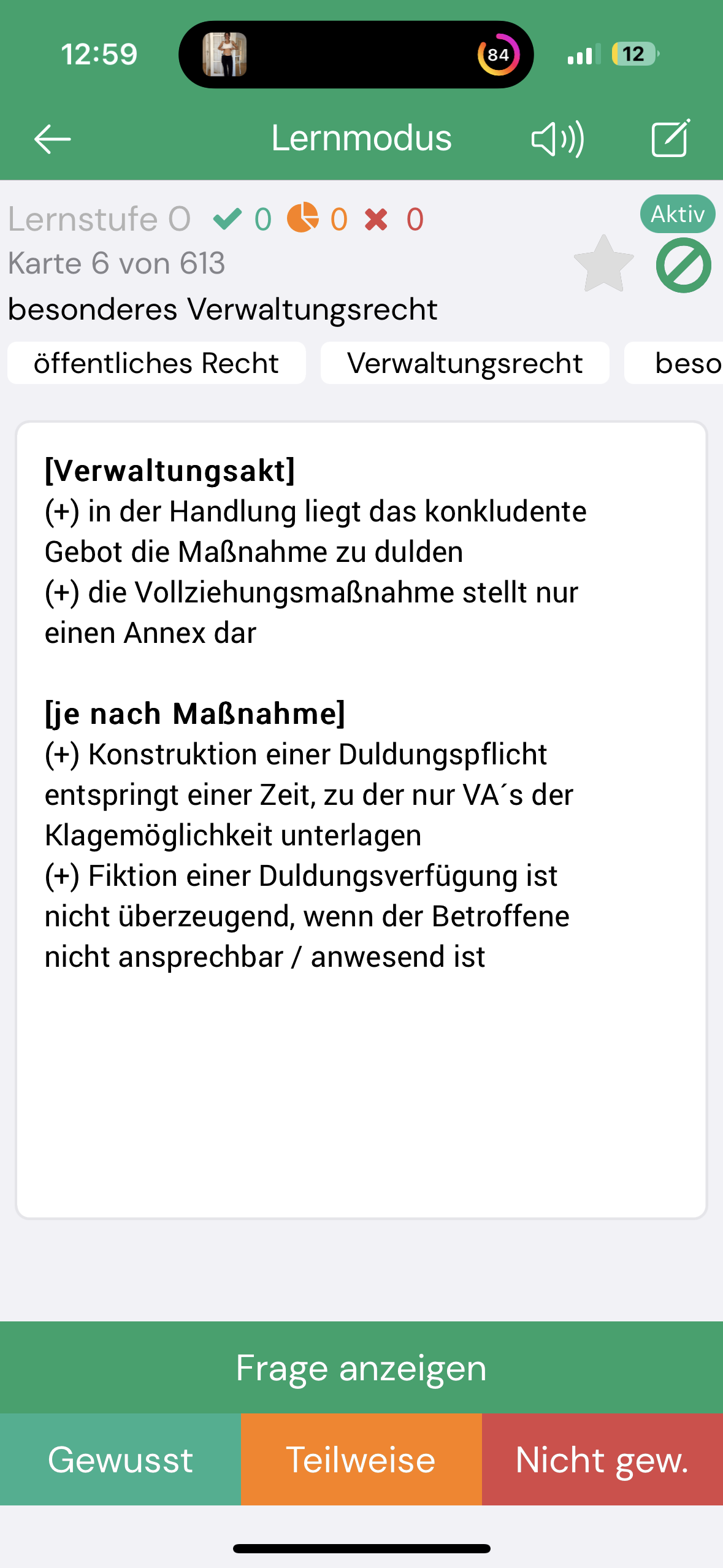Go back using the arrow

(x=52, y=139)
